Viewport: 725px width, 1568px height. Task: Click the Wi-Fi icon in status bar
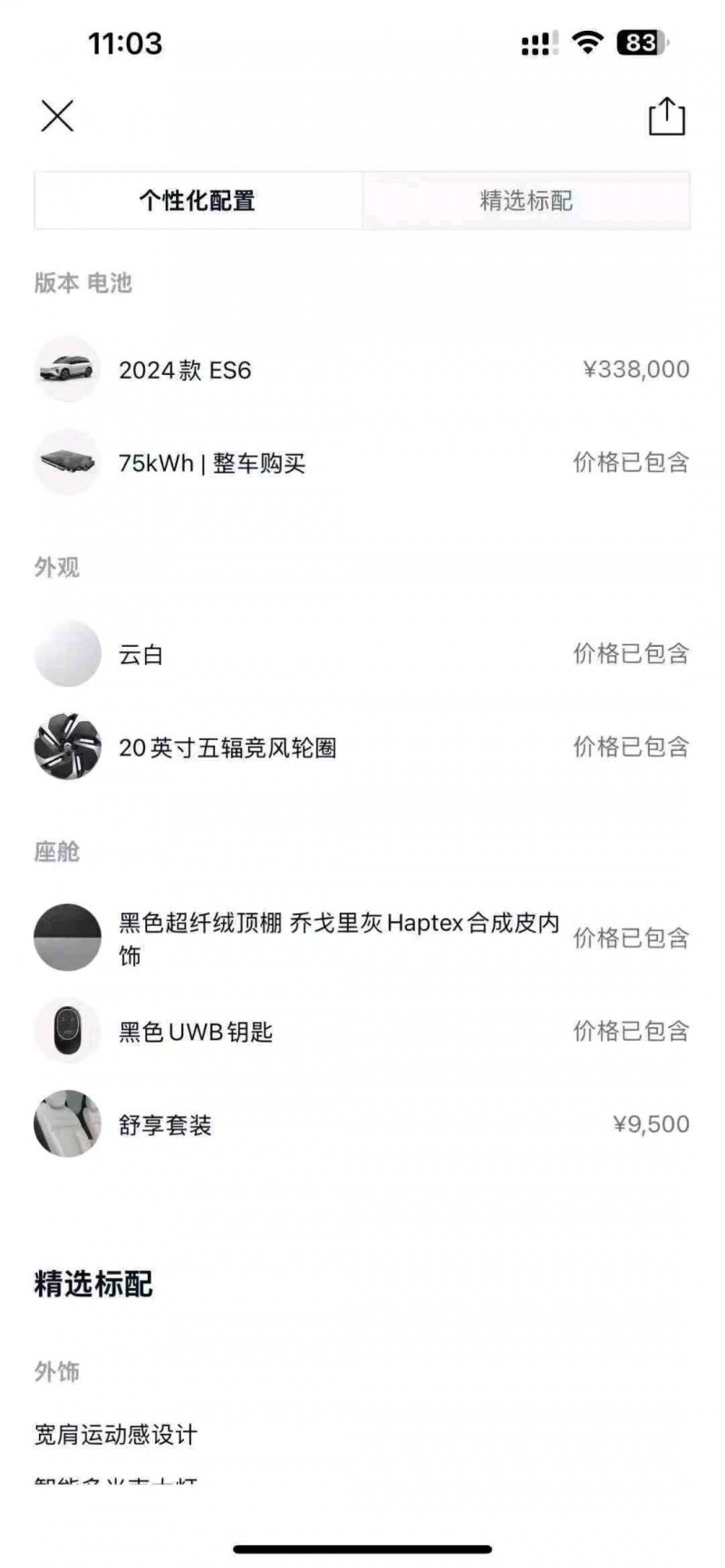(x=585, y=43)
